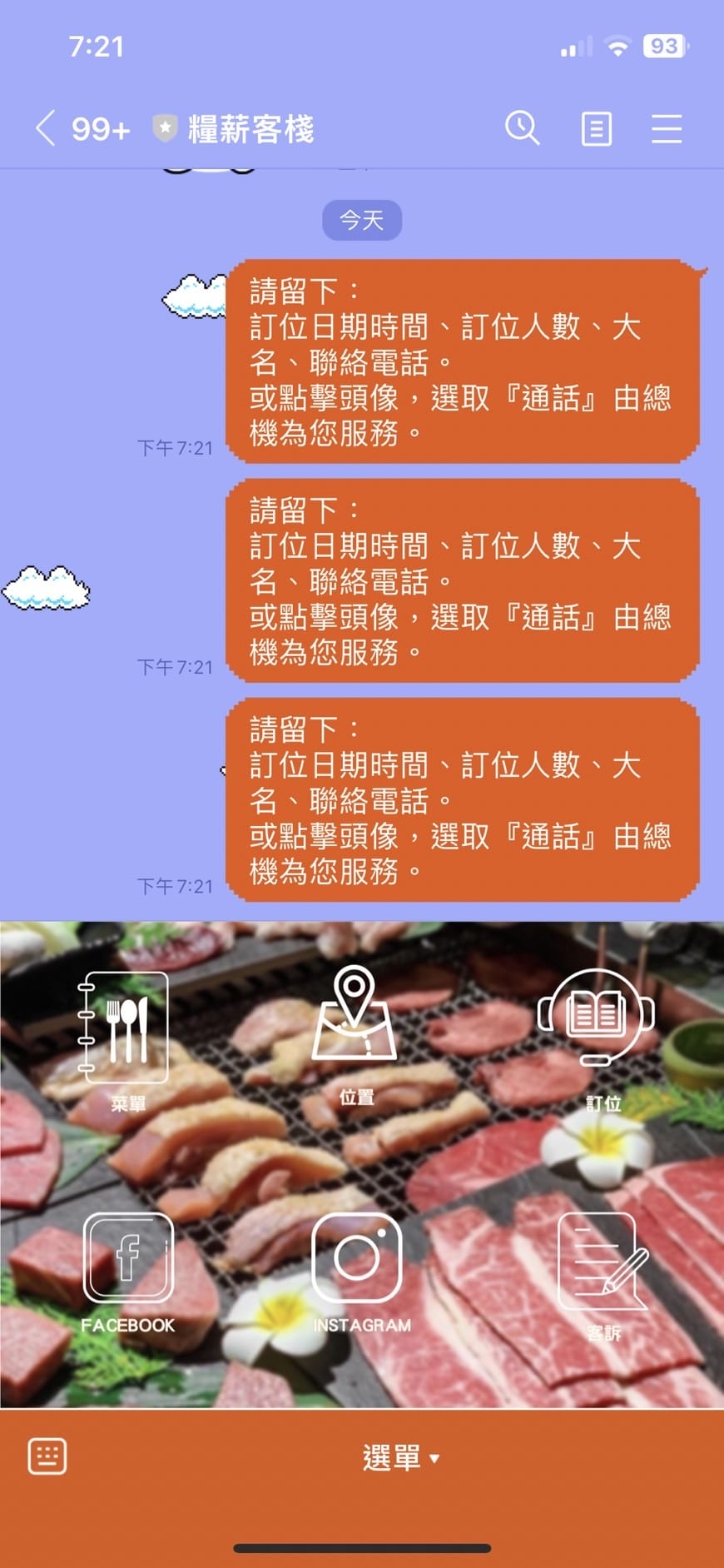
Task: Tap the 下午 7:21 timestamp on the last message
Action: pyautogui.click(x=175, y=886)
